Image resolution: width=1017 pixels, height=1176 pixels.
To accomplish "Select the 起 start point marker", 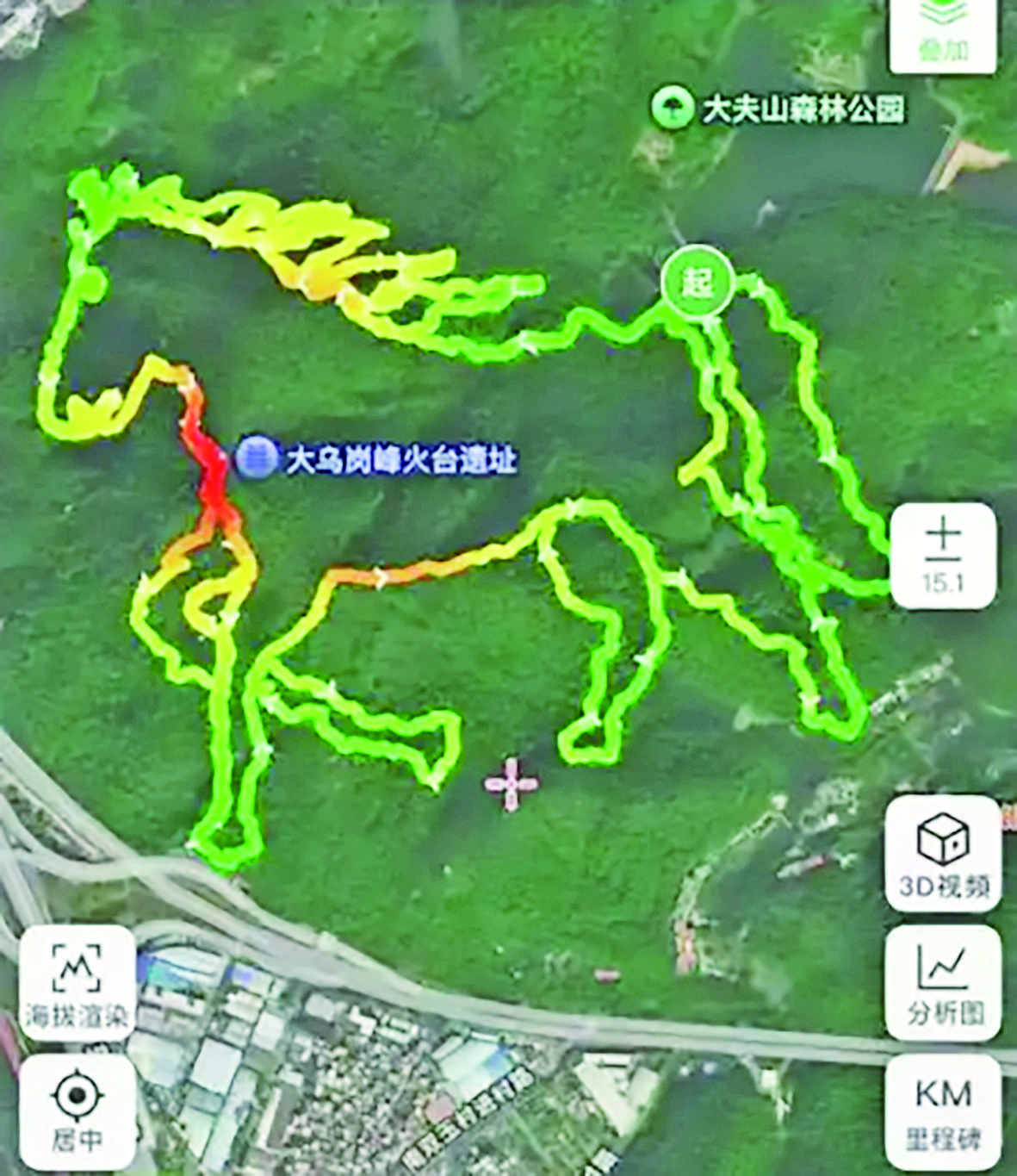I will point(697,281).
